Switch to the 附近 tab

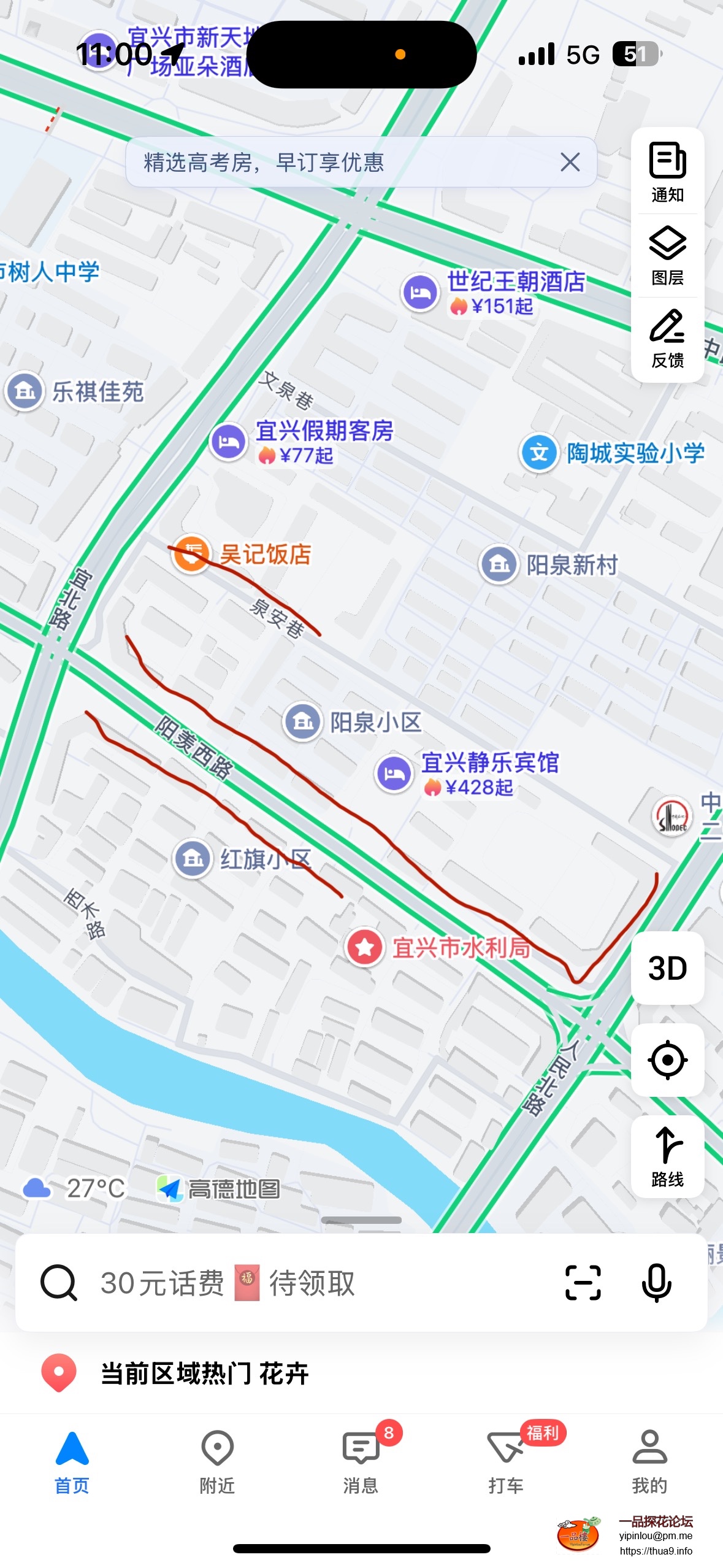[x=217, y=1461]
